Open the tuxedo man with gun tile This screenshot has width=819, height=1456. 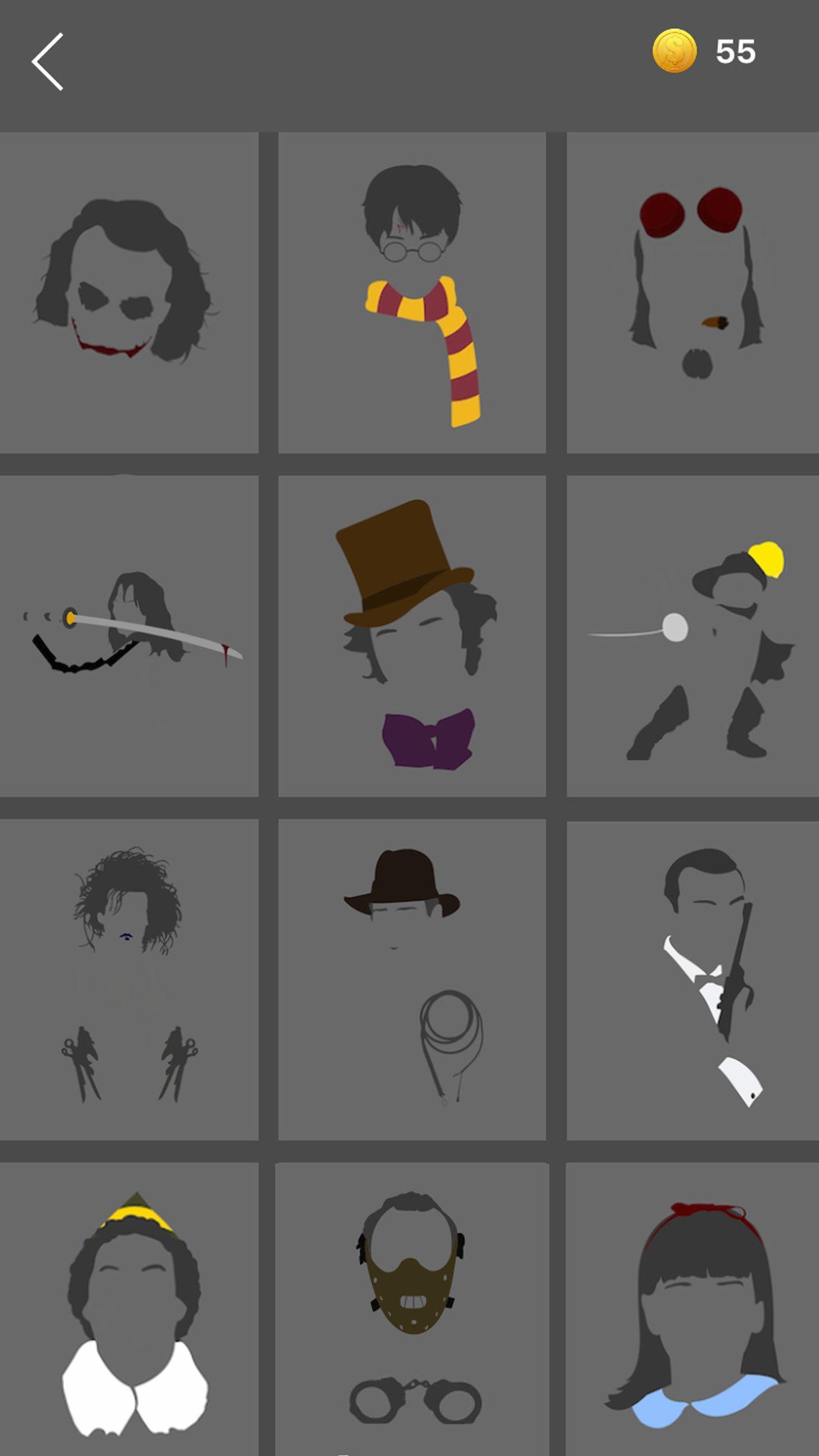(692, 979)
